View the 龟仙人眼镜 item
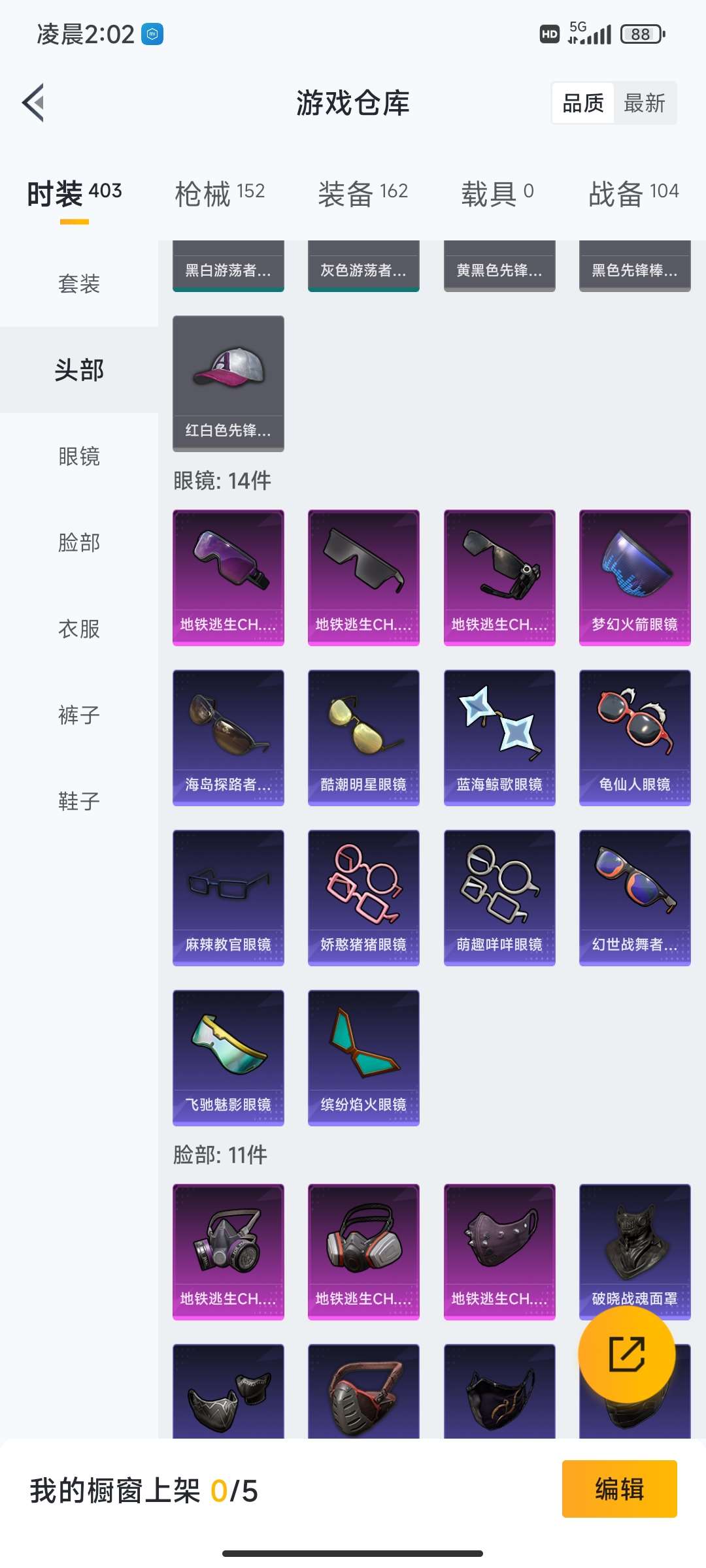Viewport: 706px width, 1568px height. 635,737
